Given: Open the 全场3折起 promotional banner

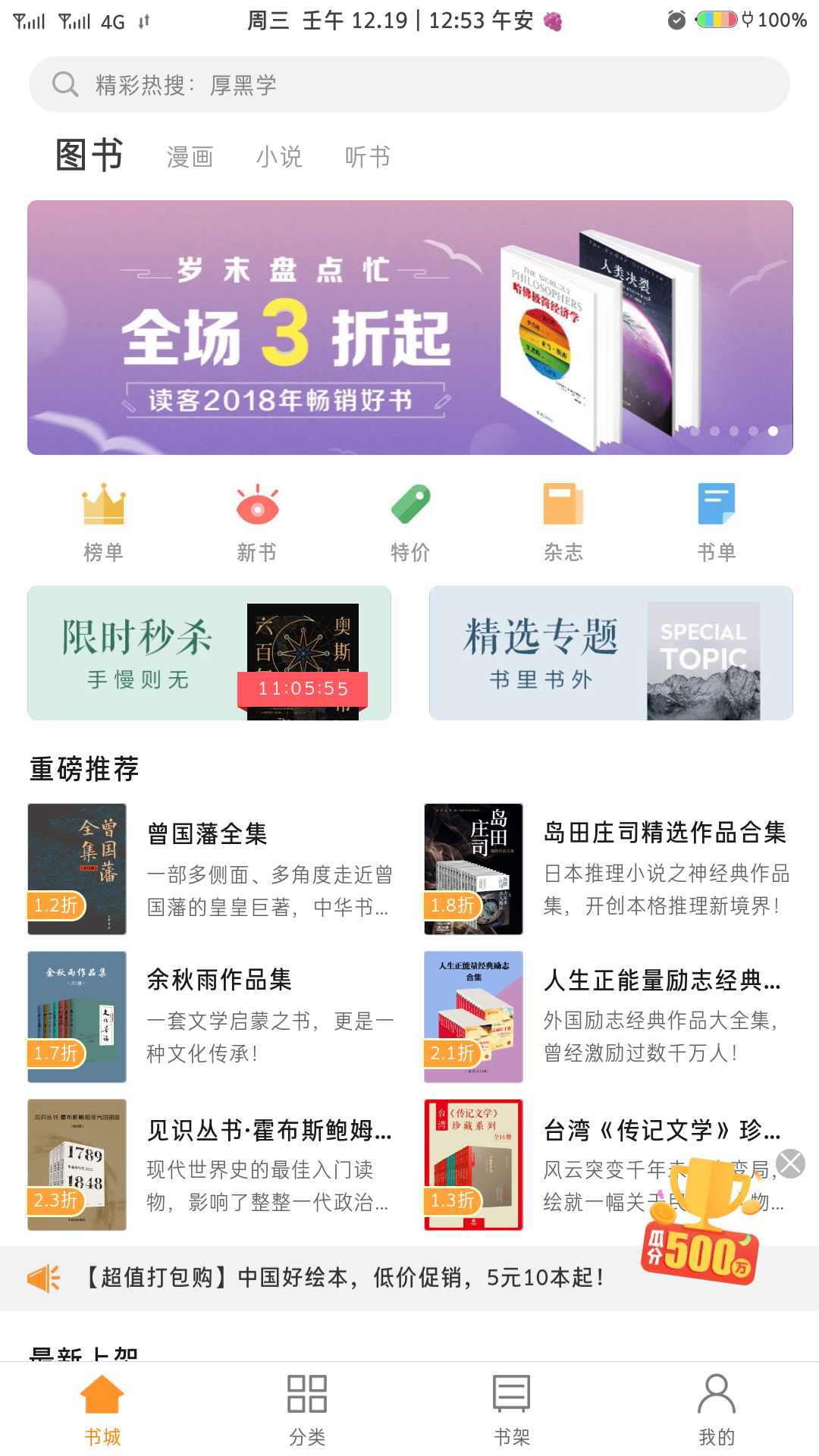Looking at the screenshot, I should pyautogui.click(x=410, y=328).
